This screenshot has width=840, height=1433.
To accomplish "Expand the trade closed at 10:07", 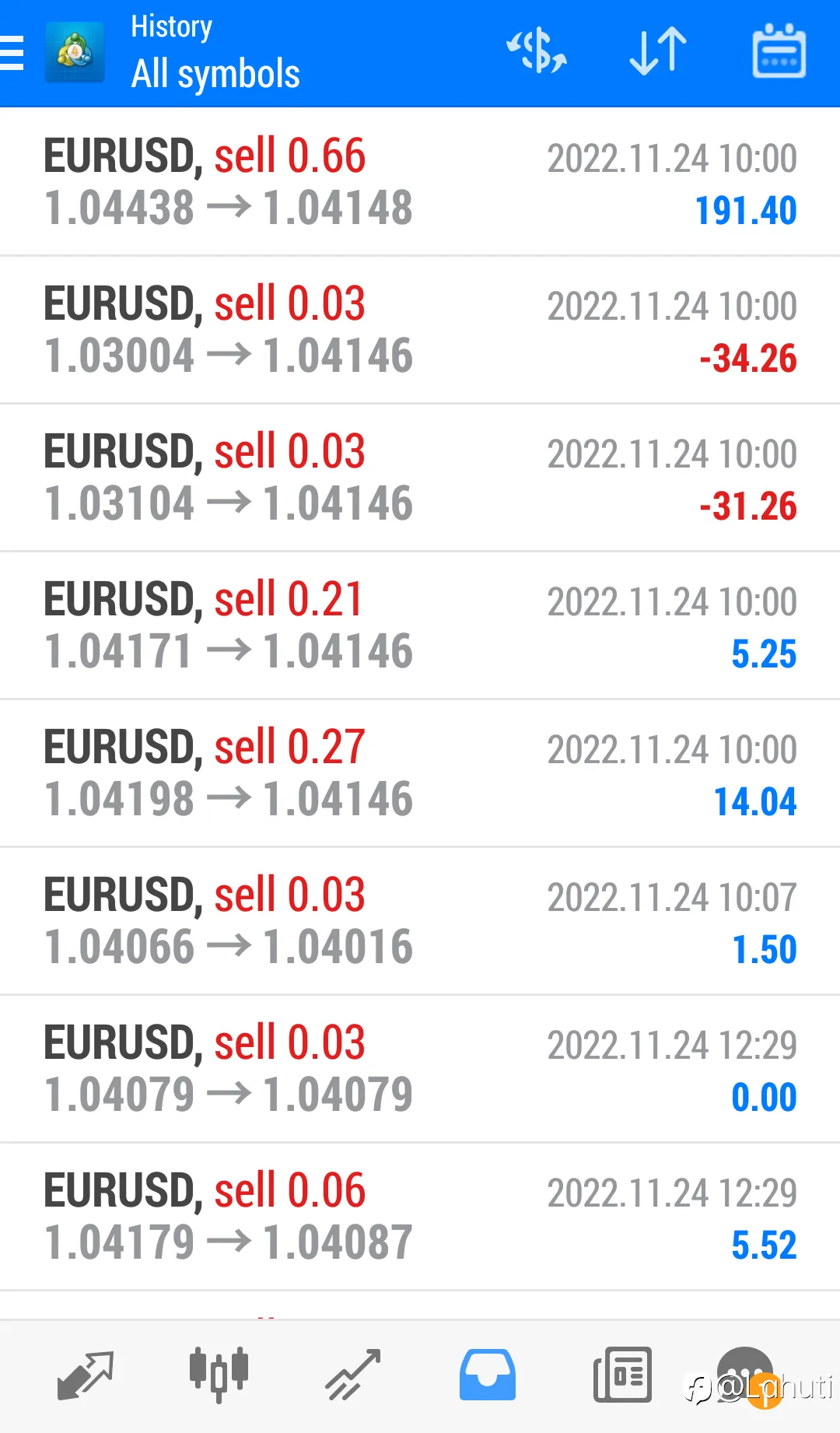I will coord(420,921).
